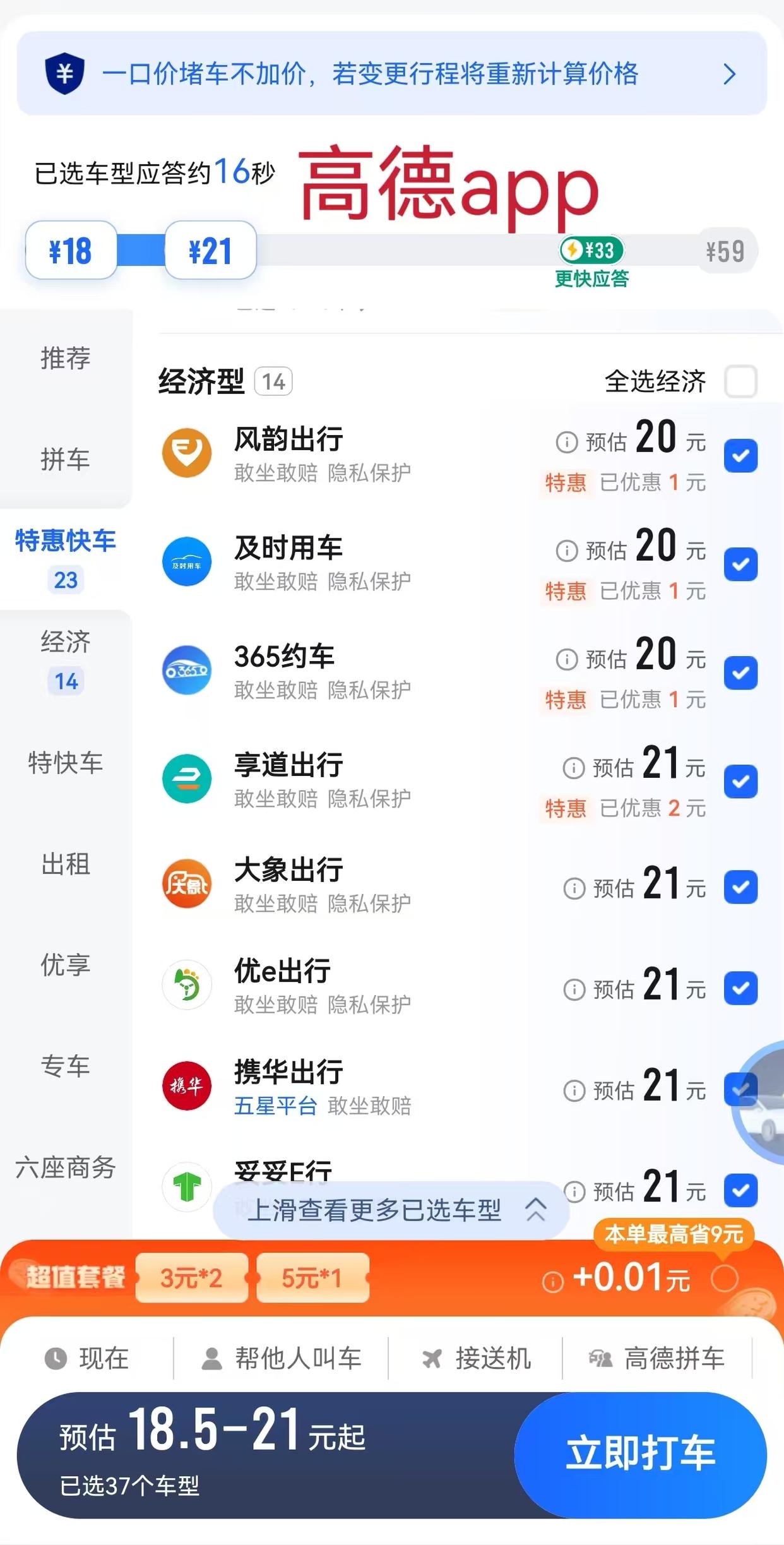Go to the 优享 category
Viewport: 784px width, 1545px height.
(x=66, y=965)
